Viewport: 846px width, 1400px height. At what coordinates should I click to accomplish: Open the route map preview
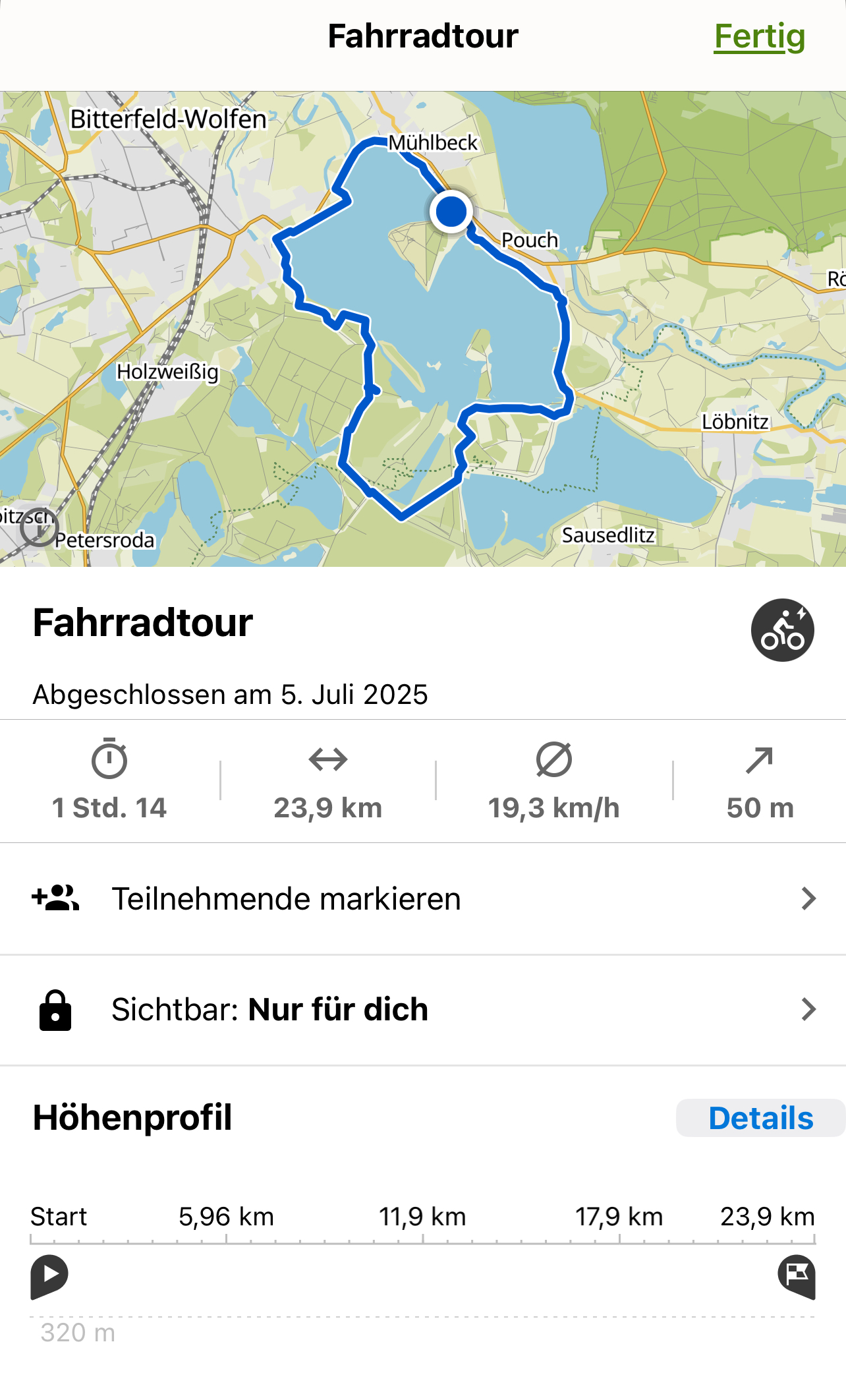[422, 330]
